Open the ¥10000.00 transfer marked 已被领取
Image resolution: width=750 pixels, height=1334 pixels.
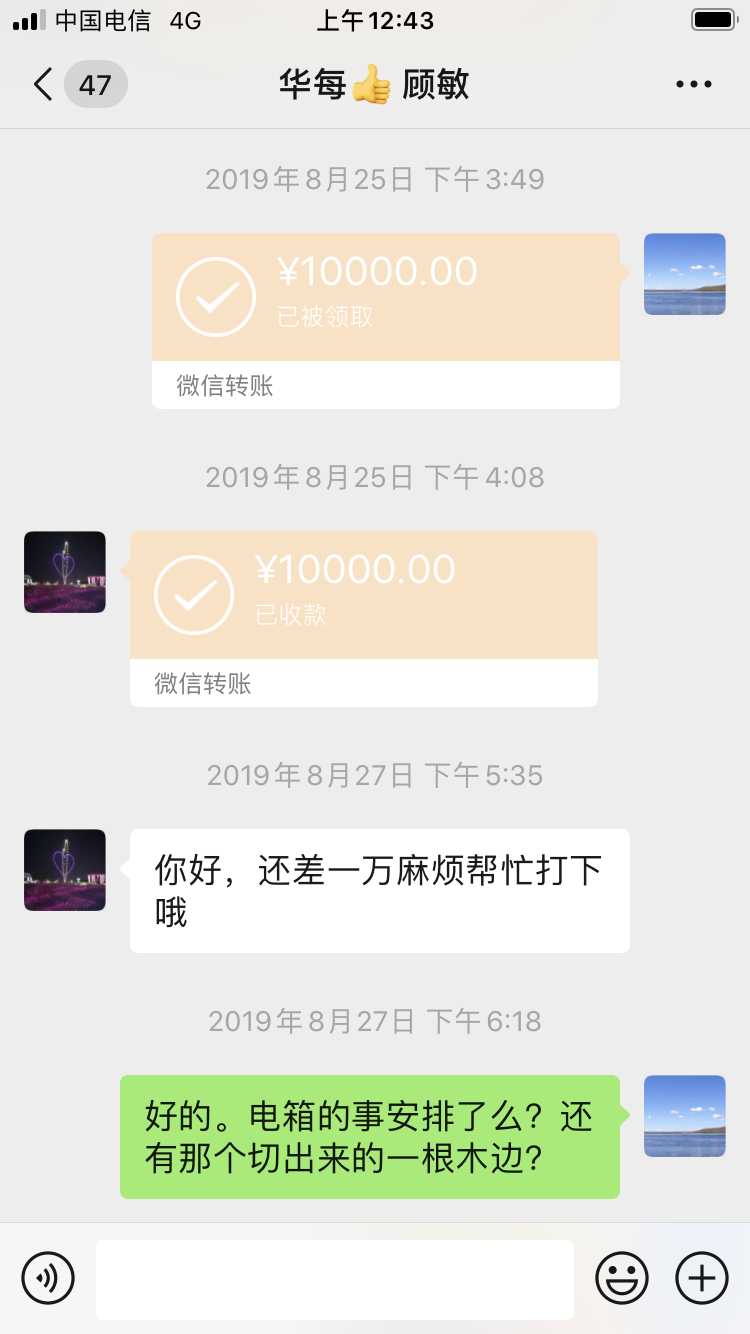tap(385, 298)
